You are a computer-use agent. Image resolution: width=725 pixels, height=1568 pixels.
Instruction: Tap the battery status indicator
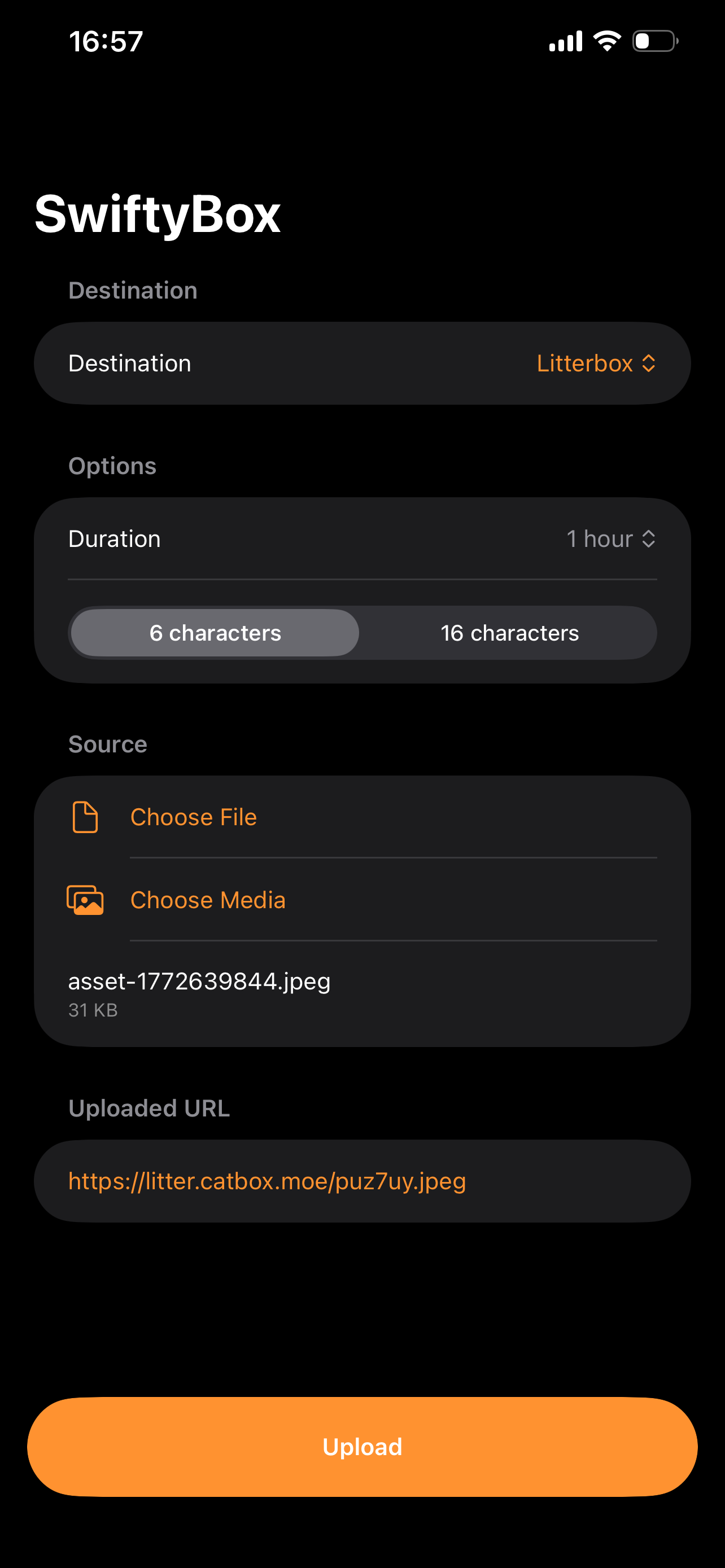(x=655, y=40)
